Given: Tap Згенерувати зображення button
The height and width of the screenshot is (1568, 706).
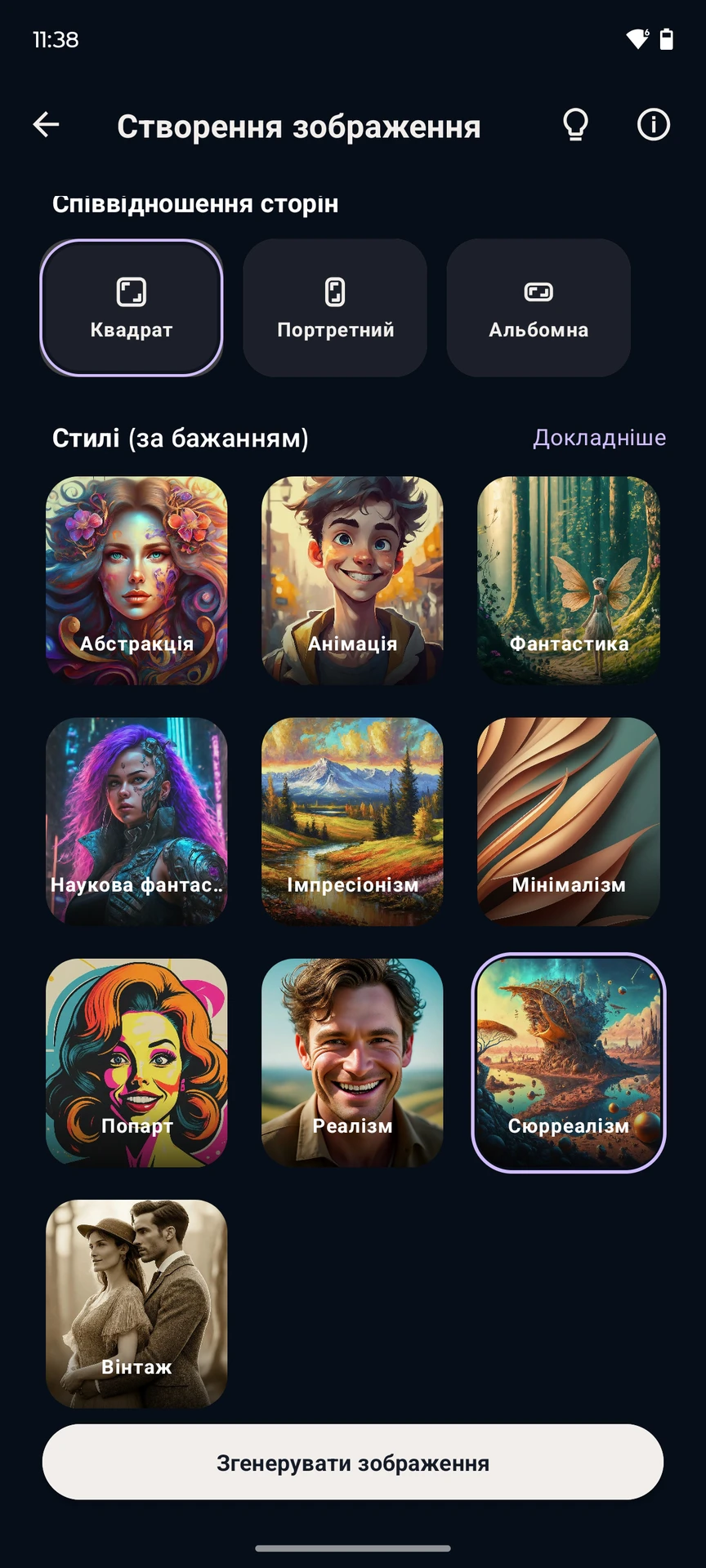Looking at the screenshot, I should (353, 1462).
